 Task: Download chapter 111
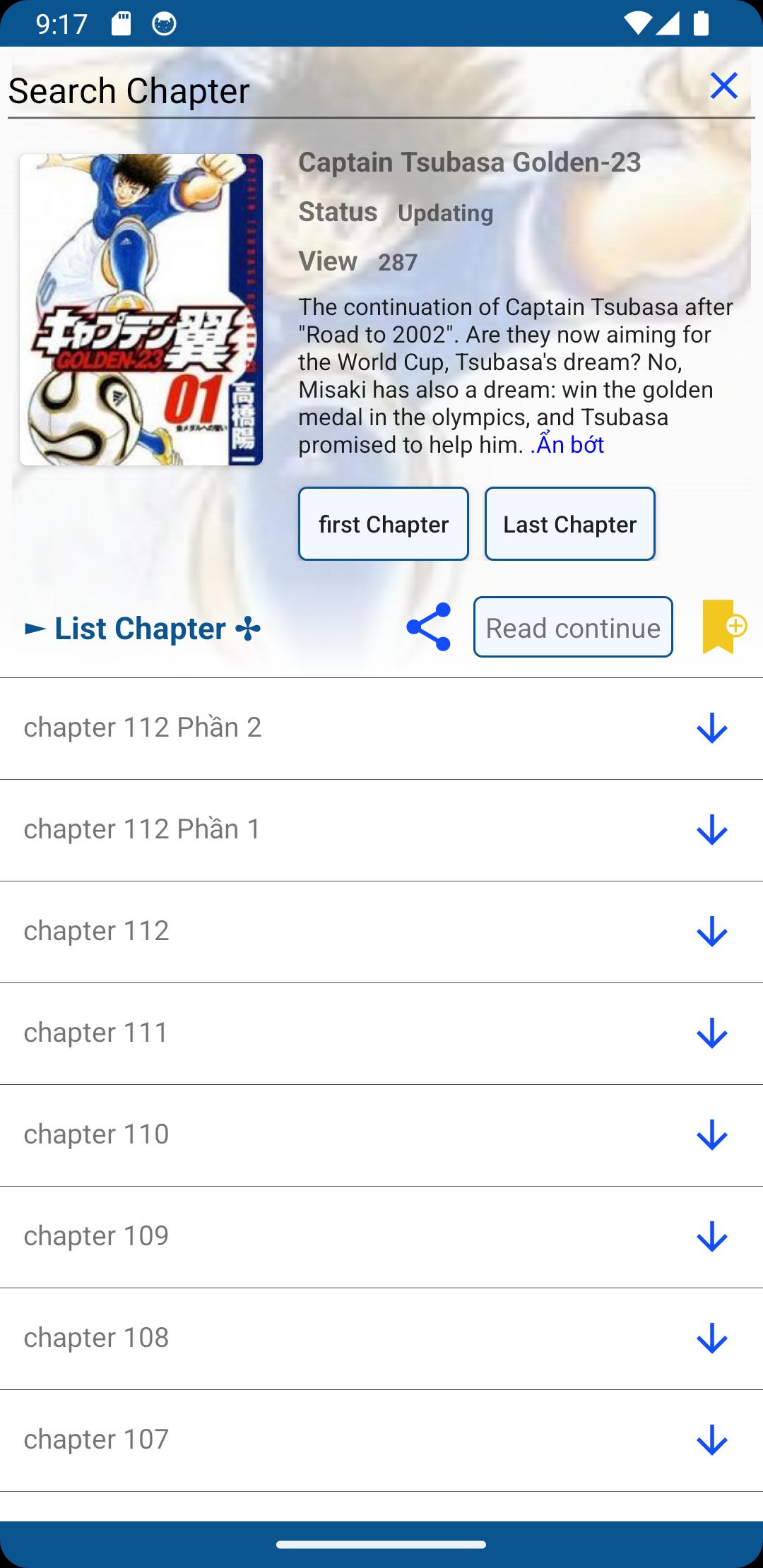(712, 1033)
